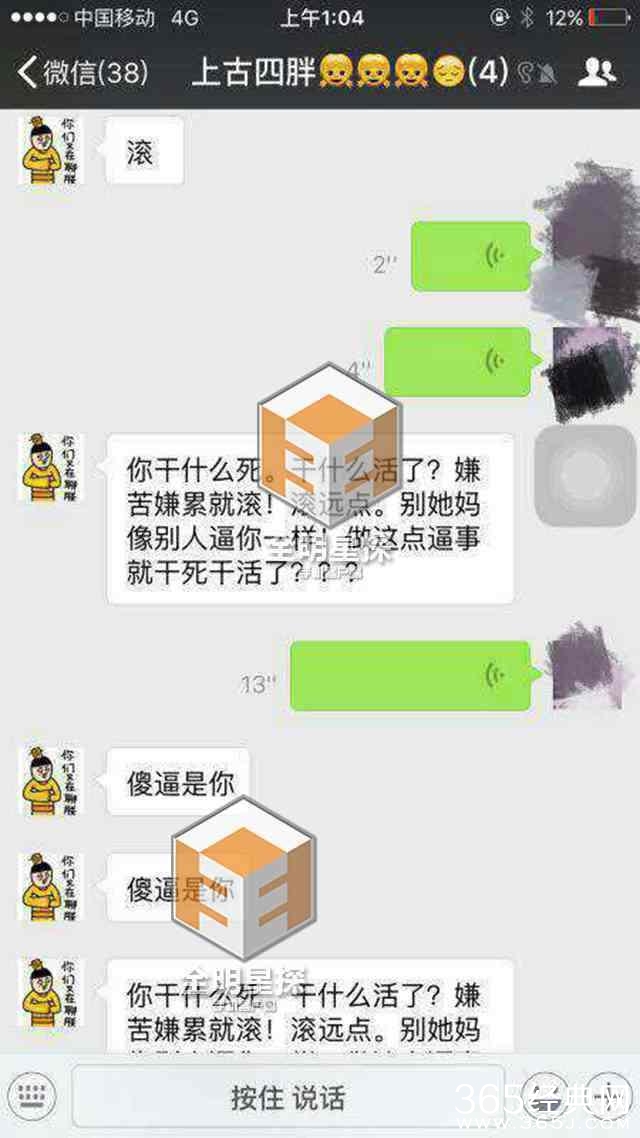Play the 13-second voice message
640x1138 pixels.
410,677
